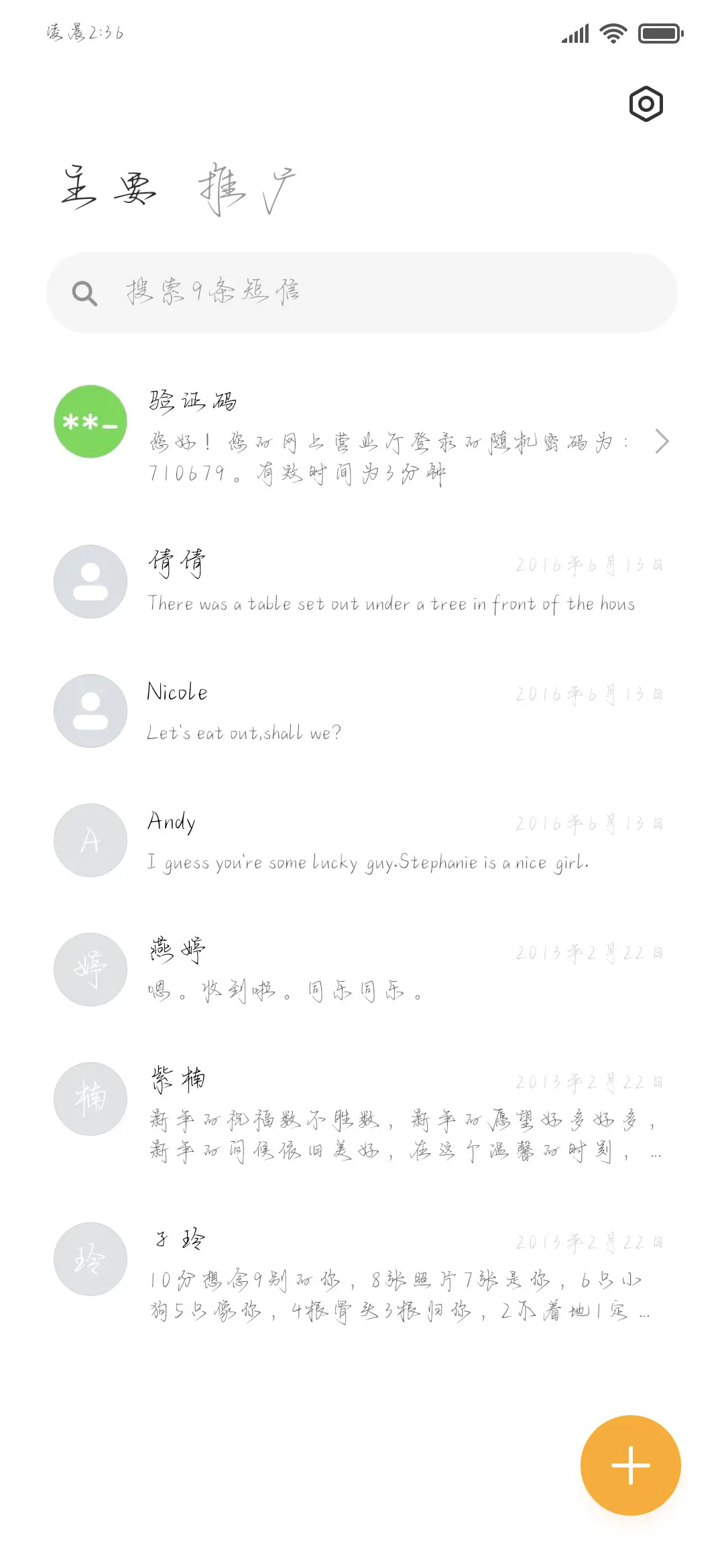Screen dimensions: 724x1568
Task: Select Andy's circular avatar
Action: (x=90, y=840)
